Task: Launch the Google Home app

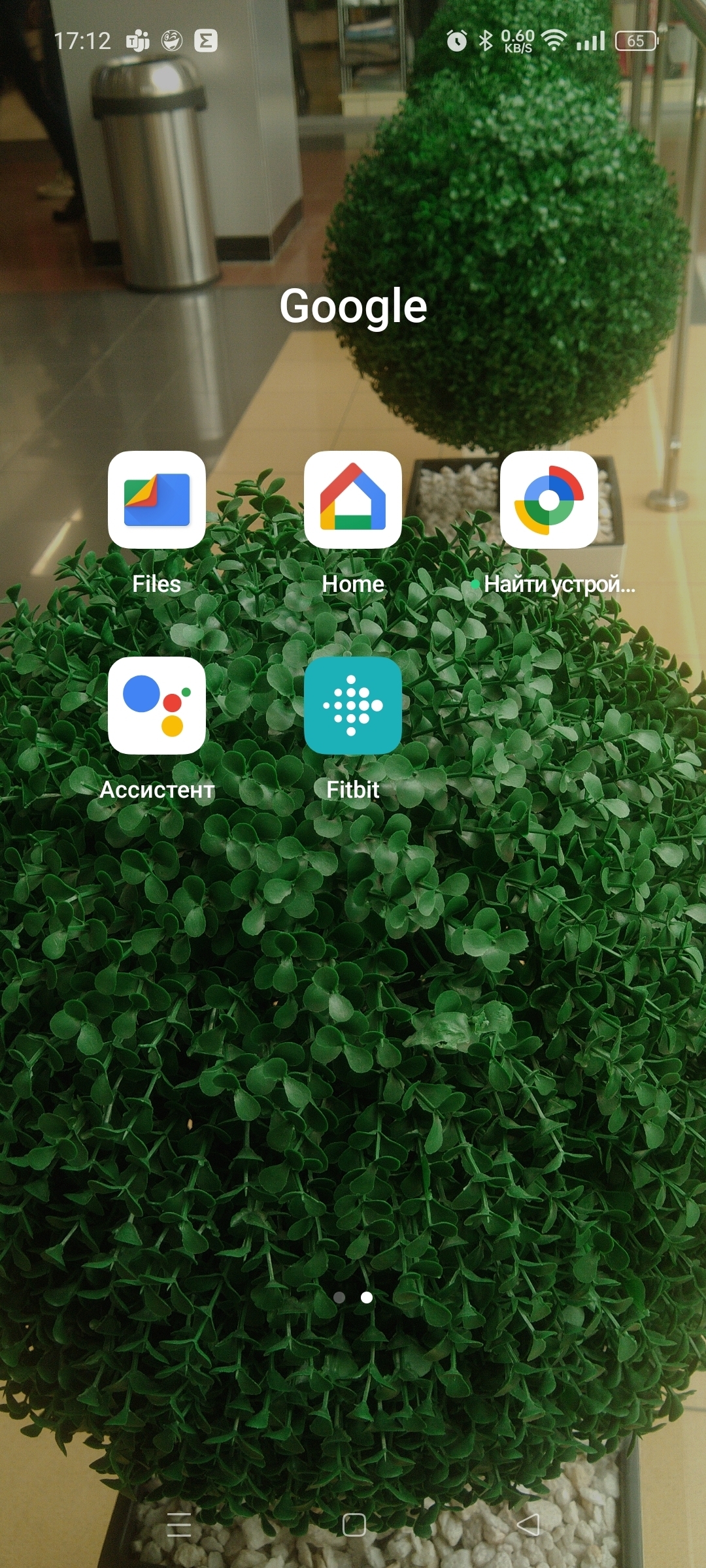Action: point(353,500)
